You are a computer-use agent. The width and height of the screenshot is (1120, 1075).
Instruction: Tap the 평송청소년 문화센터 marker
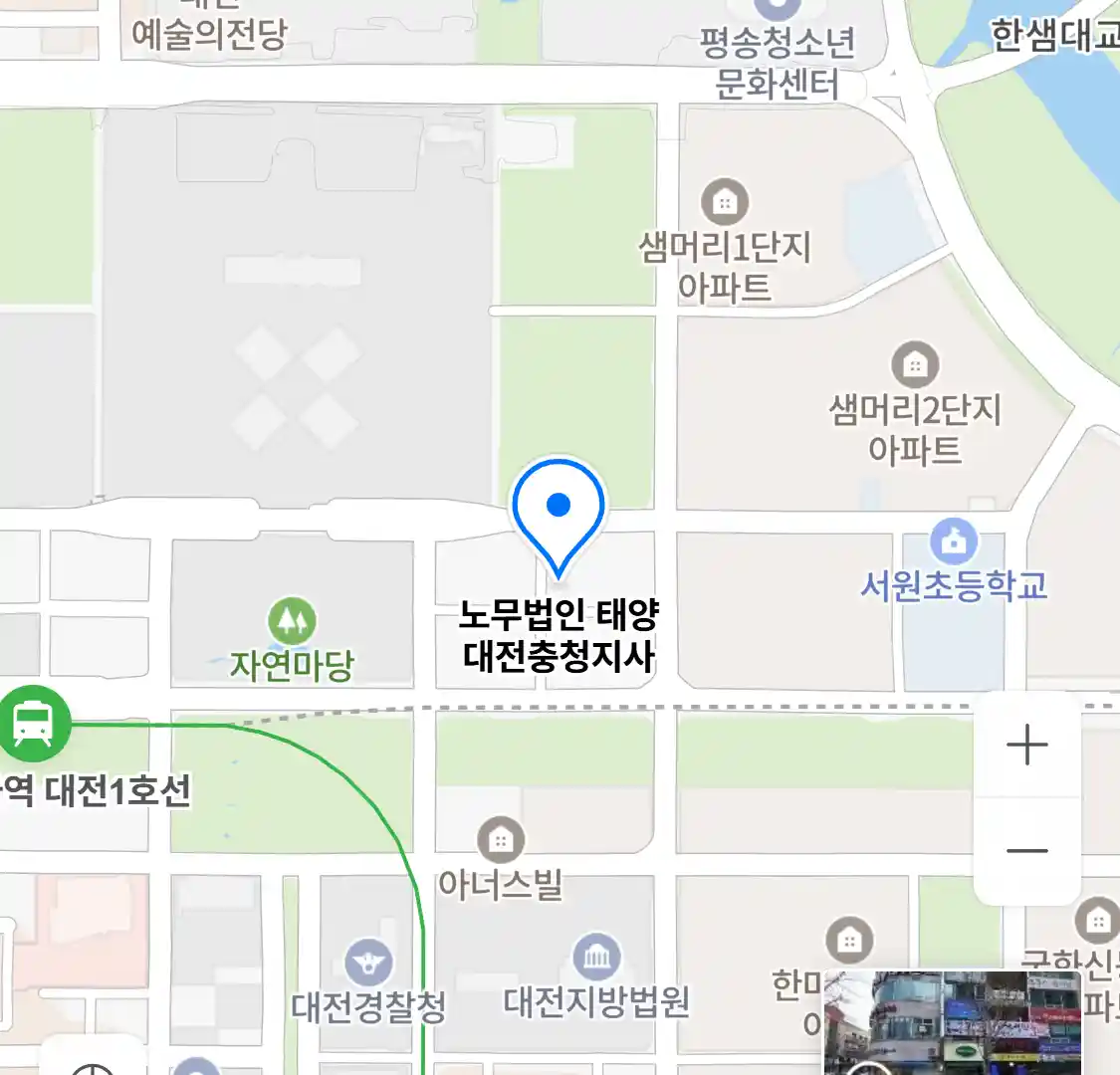click(778, 10)
